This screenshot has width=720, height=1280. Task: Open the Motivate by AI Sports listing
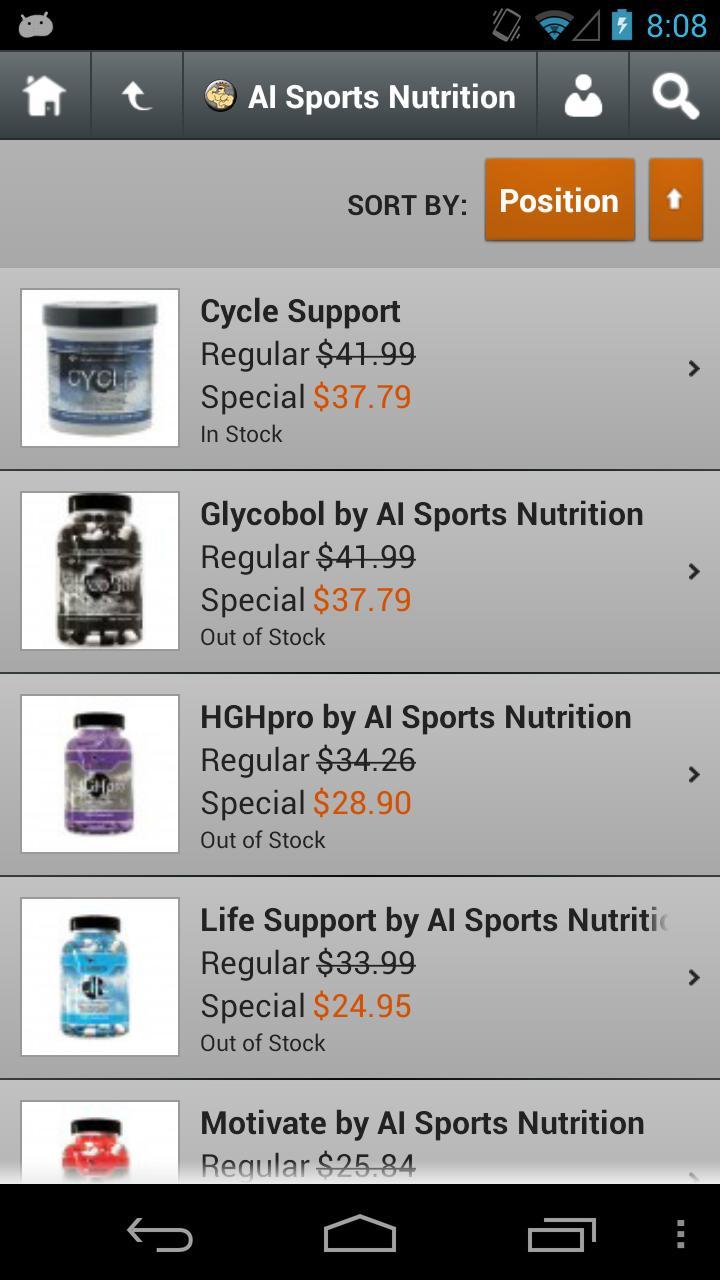tap(422, 1122)
